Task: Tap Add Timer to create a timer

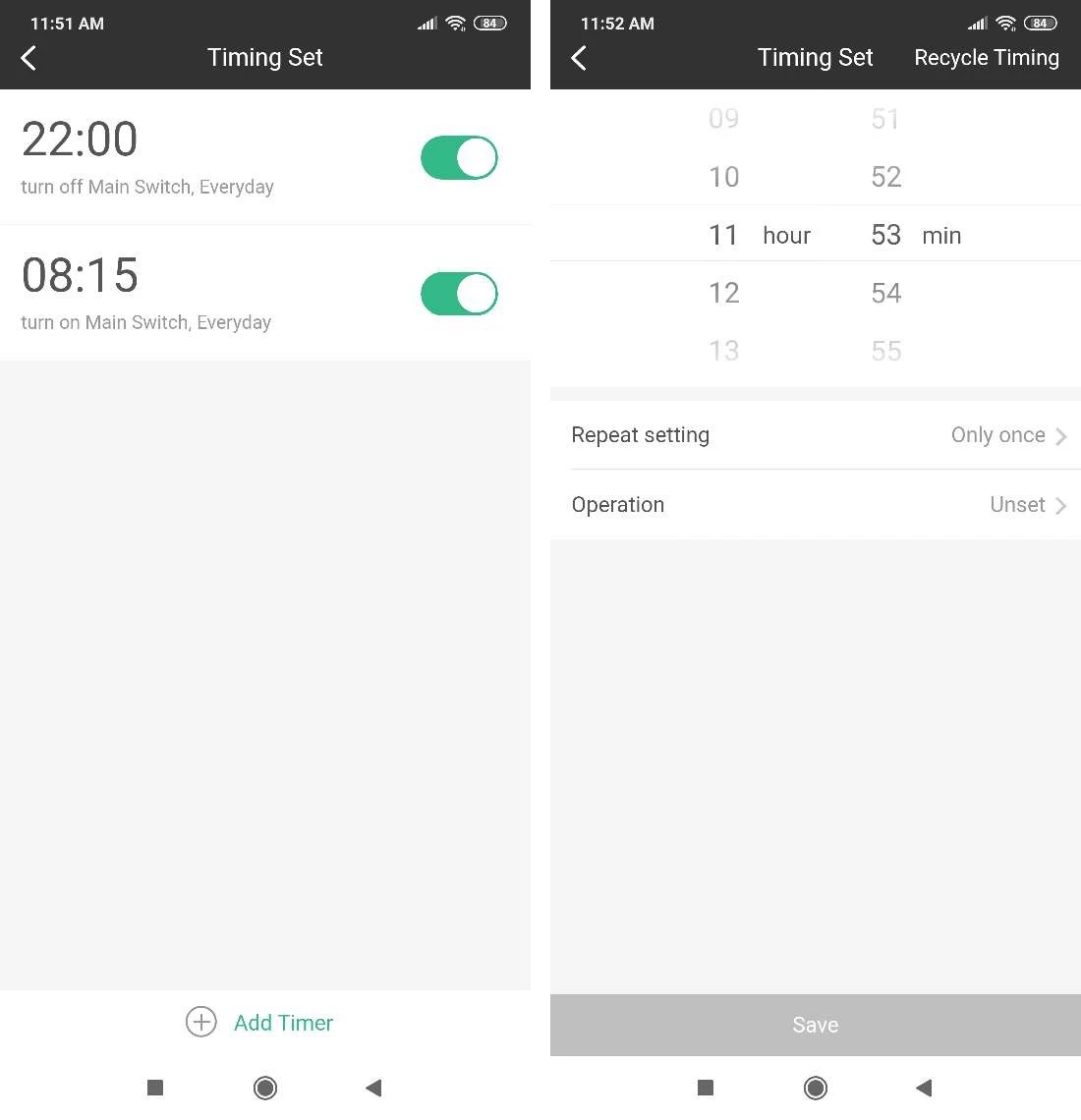Action: pos(260,1023)
